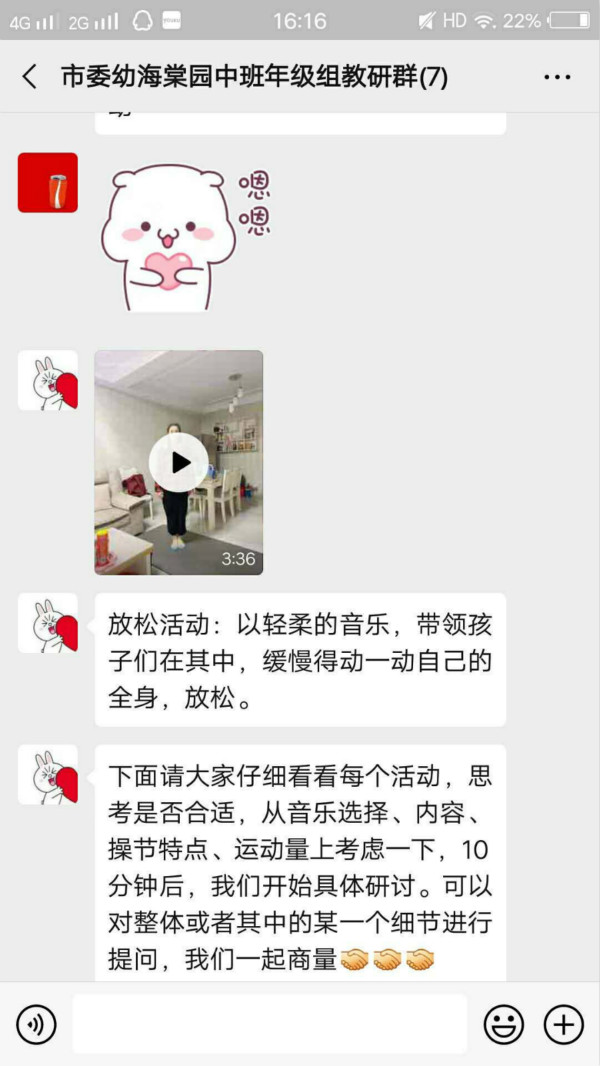The height and width of the screenshot is (1066, 600).
Task: Play the 3:36 video message
Action: pos(179,462)
